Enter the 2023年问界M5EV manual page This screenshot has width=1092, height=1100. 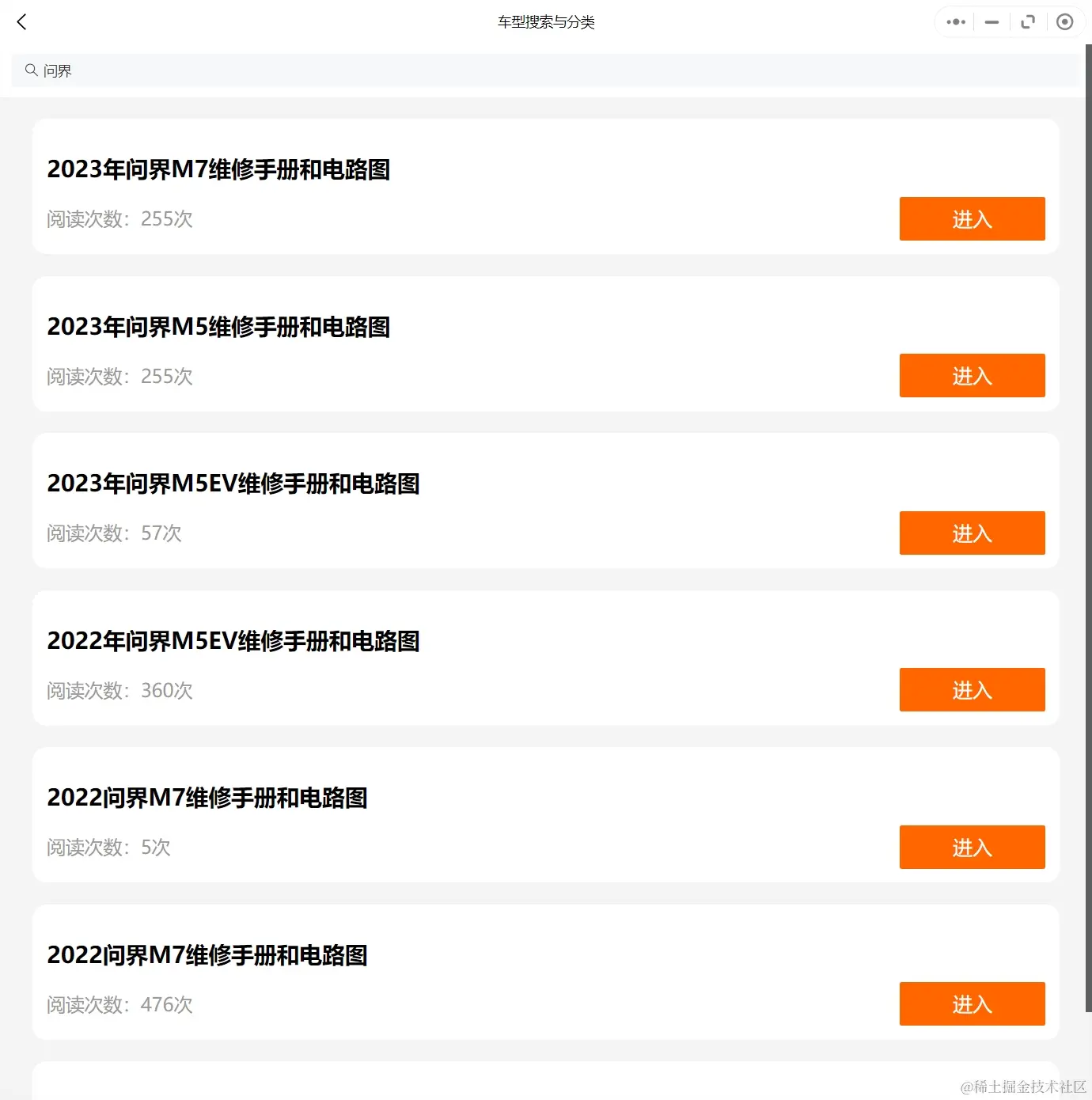click(972, 533)
